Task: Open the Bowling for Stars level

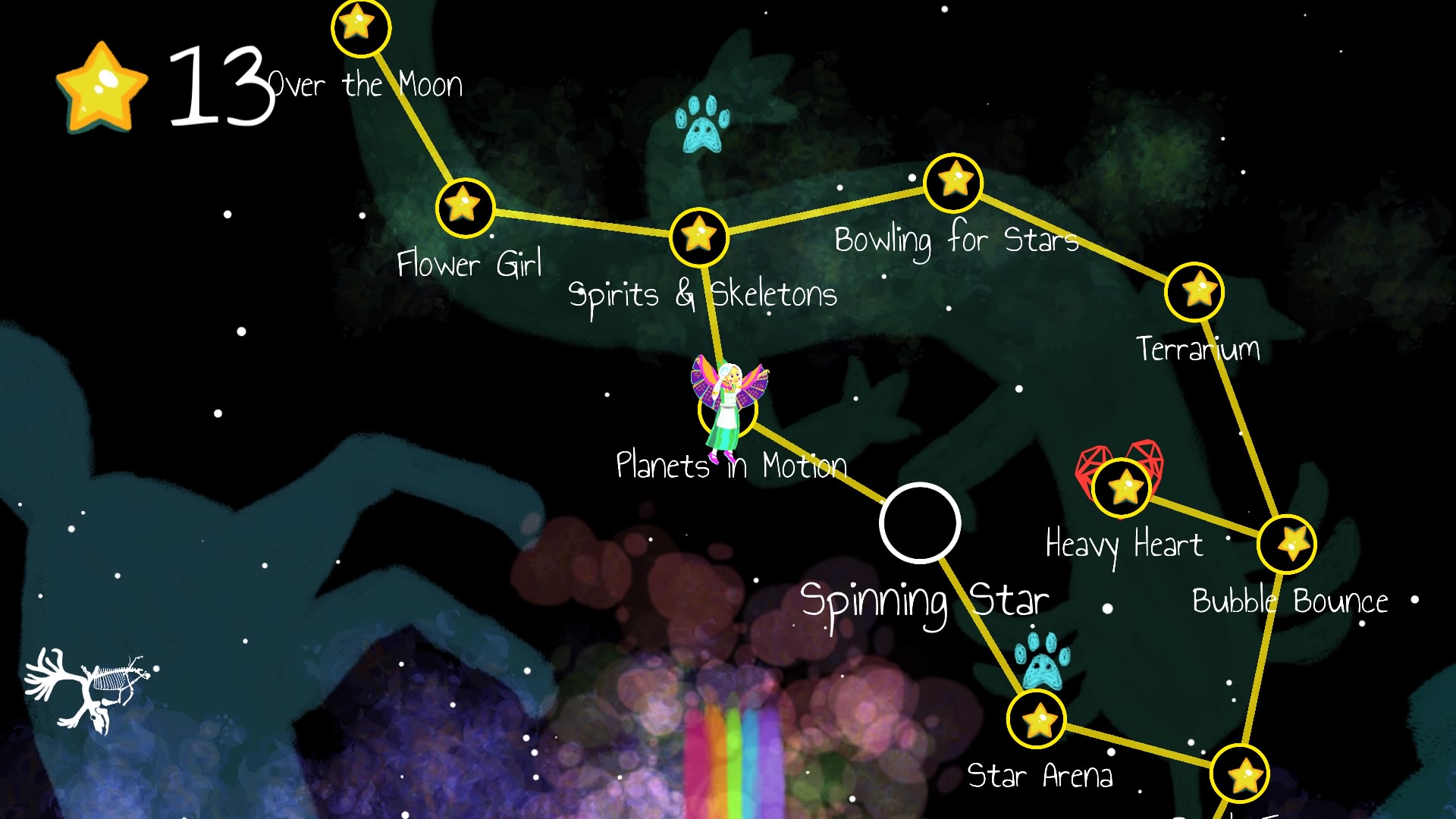Action: click(953, 182)
